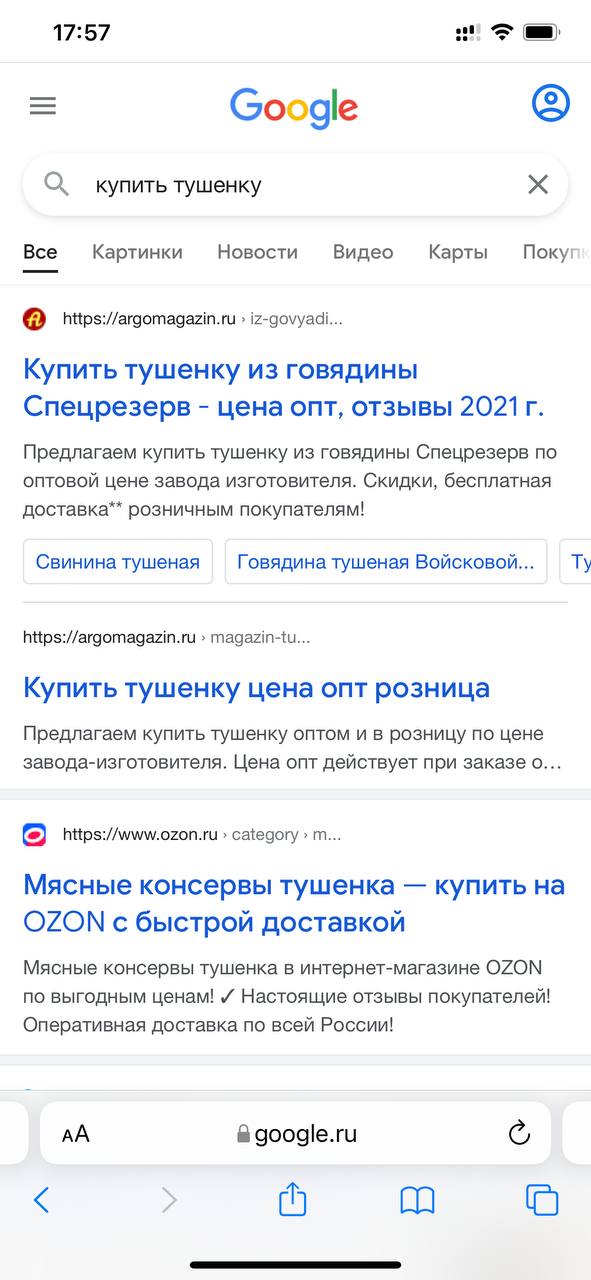Open the Google account profile icon
Image resolution: width=591 pixels, height=1280 pixels.
550,103
